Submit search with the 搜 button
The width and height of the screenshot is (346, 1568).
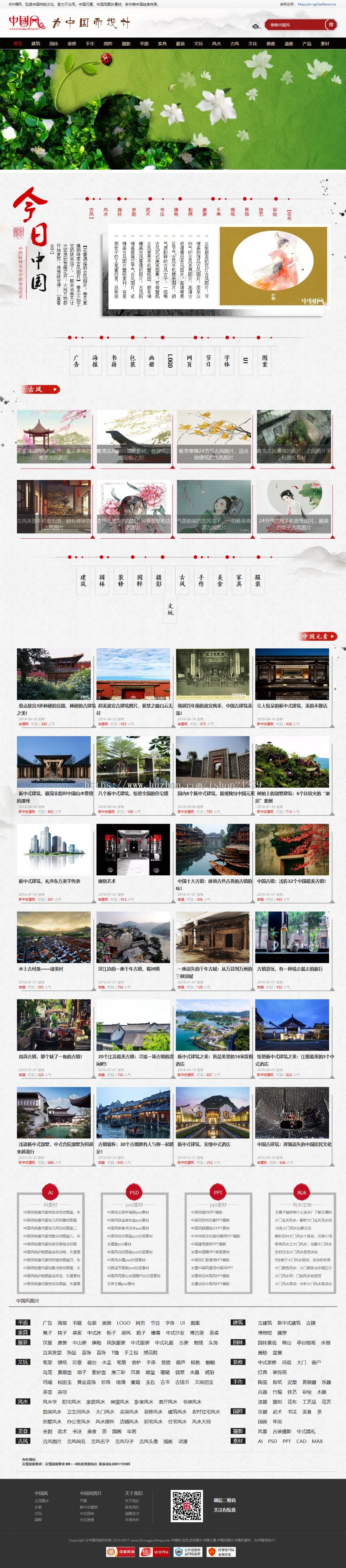[x=331, y=25]
